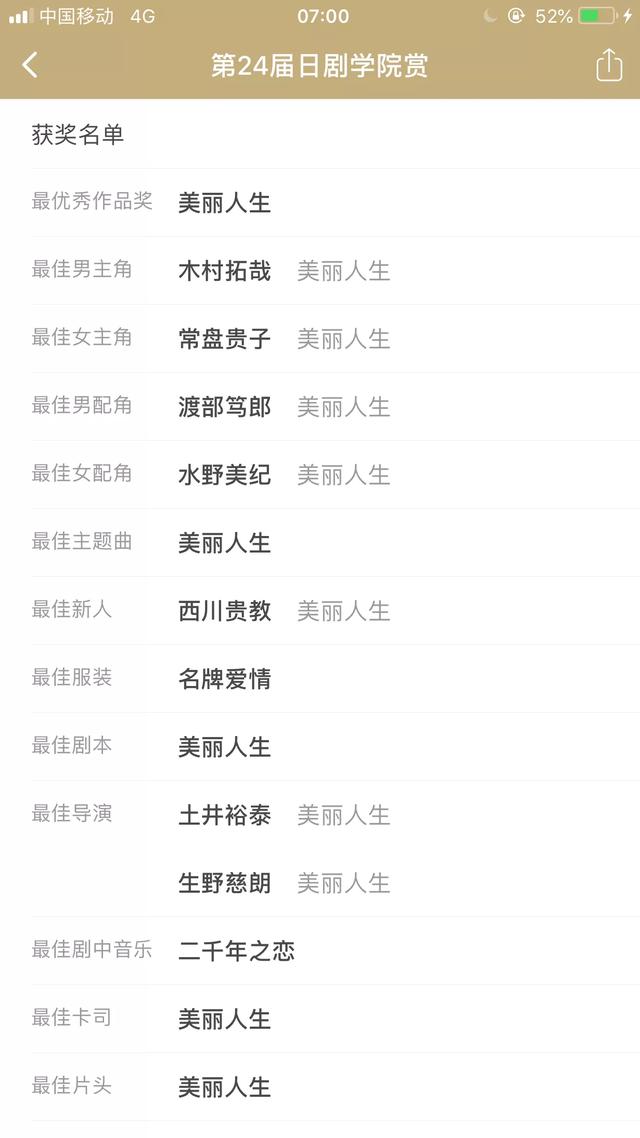Open 常盘贵子 in the 最佳女主角 row
Screen dimensions: 640x1138
point(225,339)
